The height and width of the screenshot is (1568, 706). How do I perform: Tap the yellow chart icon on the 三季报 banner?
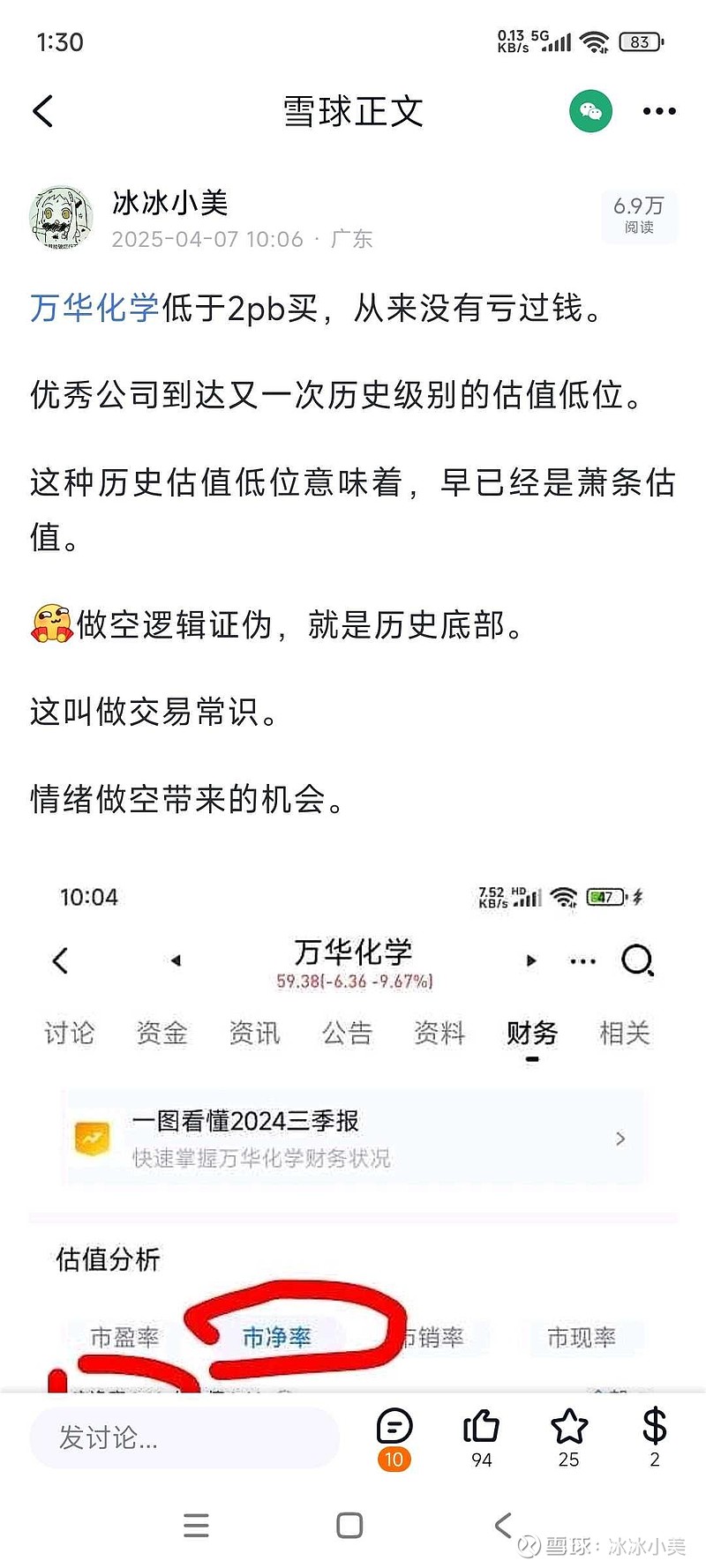94,1139
